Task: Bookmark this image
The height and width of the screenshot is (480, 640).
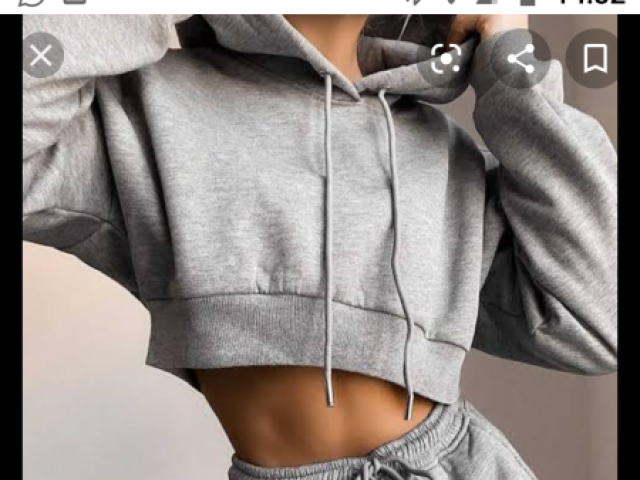Action: (x=595, y=59)
